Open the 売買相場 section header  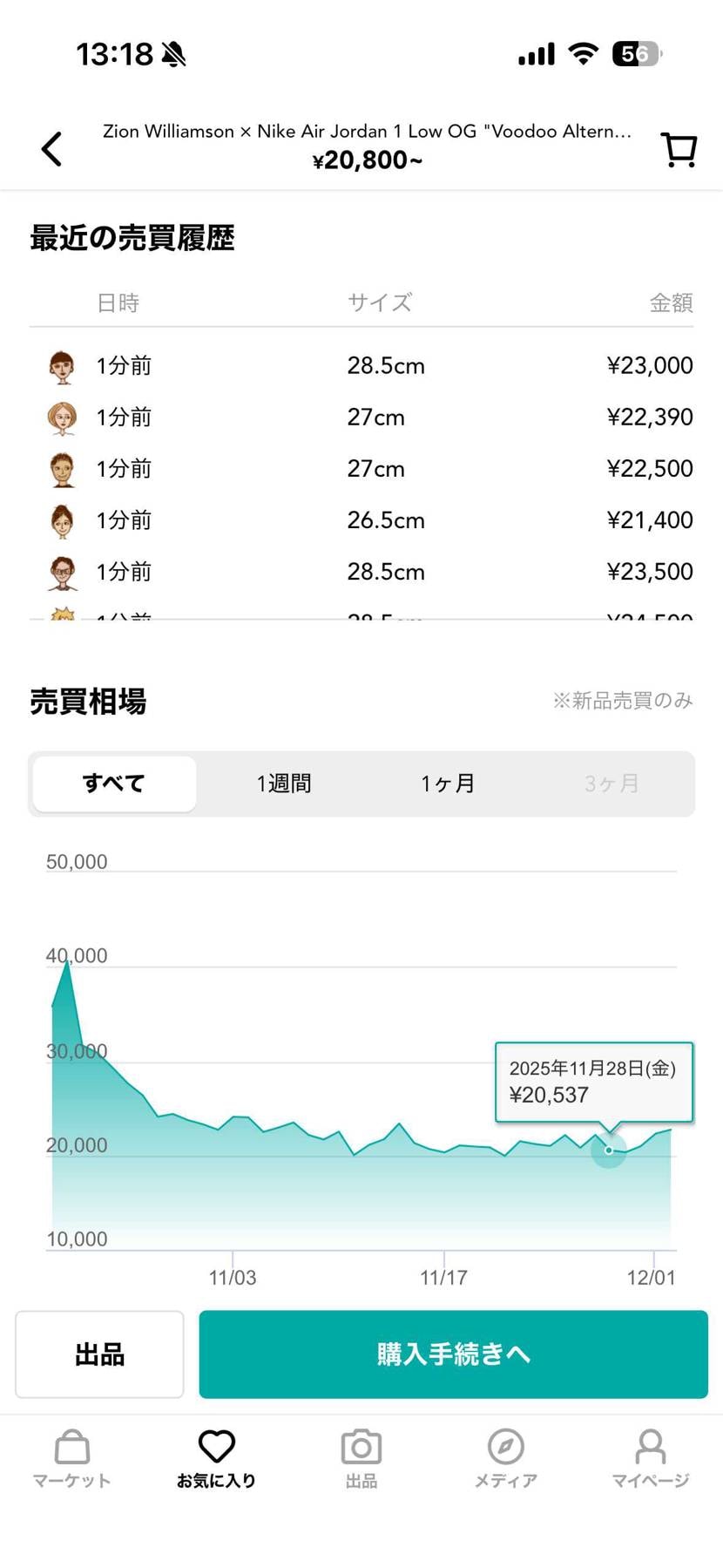(x=88, y=701)
